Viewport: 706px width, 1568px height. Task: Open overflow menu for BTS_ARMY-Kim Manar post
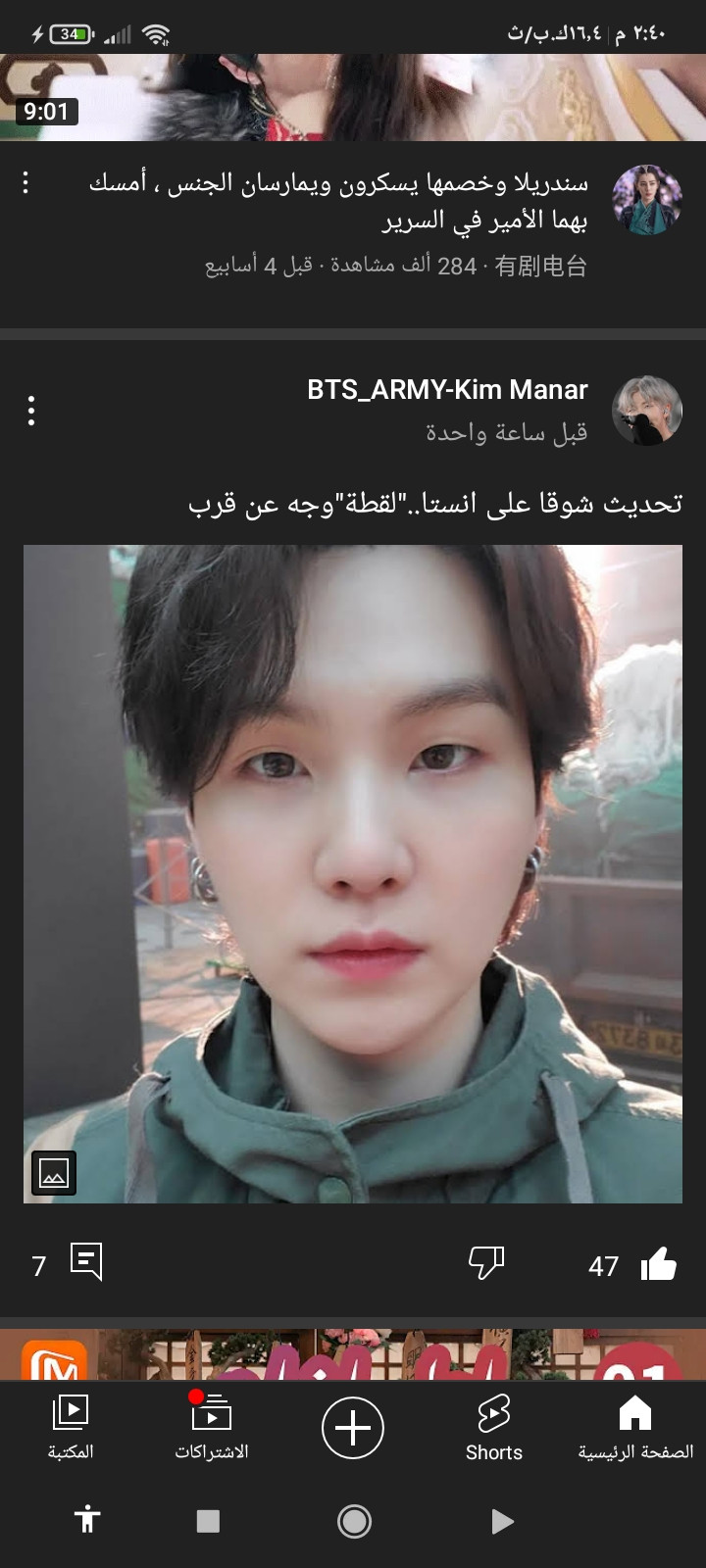click(31, 411)
